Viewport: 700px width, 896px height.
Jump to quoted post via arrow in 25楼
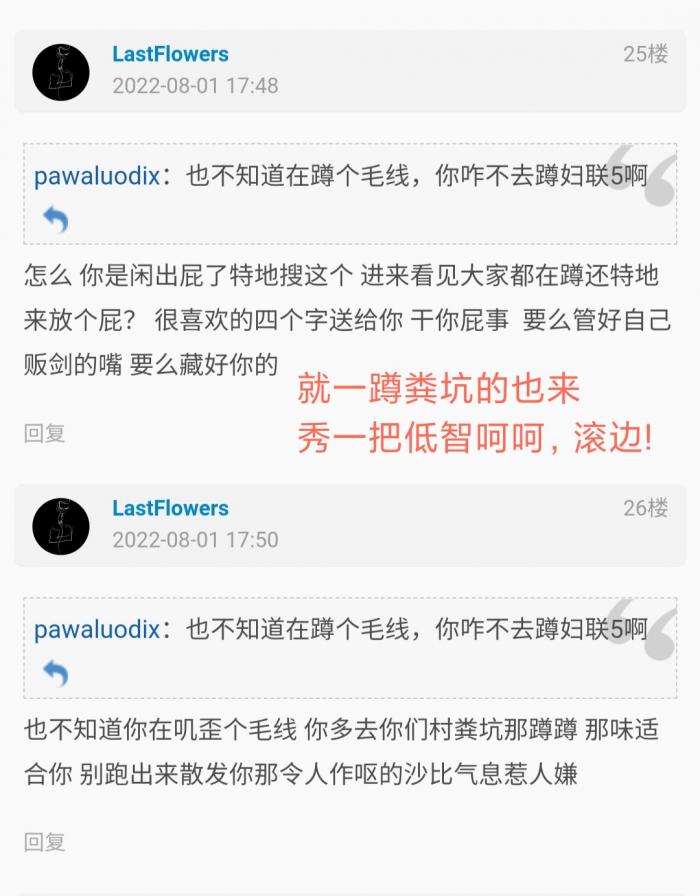(55, 219)
